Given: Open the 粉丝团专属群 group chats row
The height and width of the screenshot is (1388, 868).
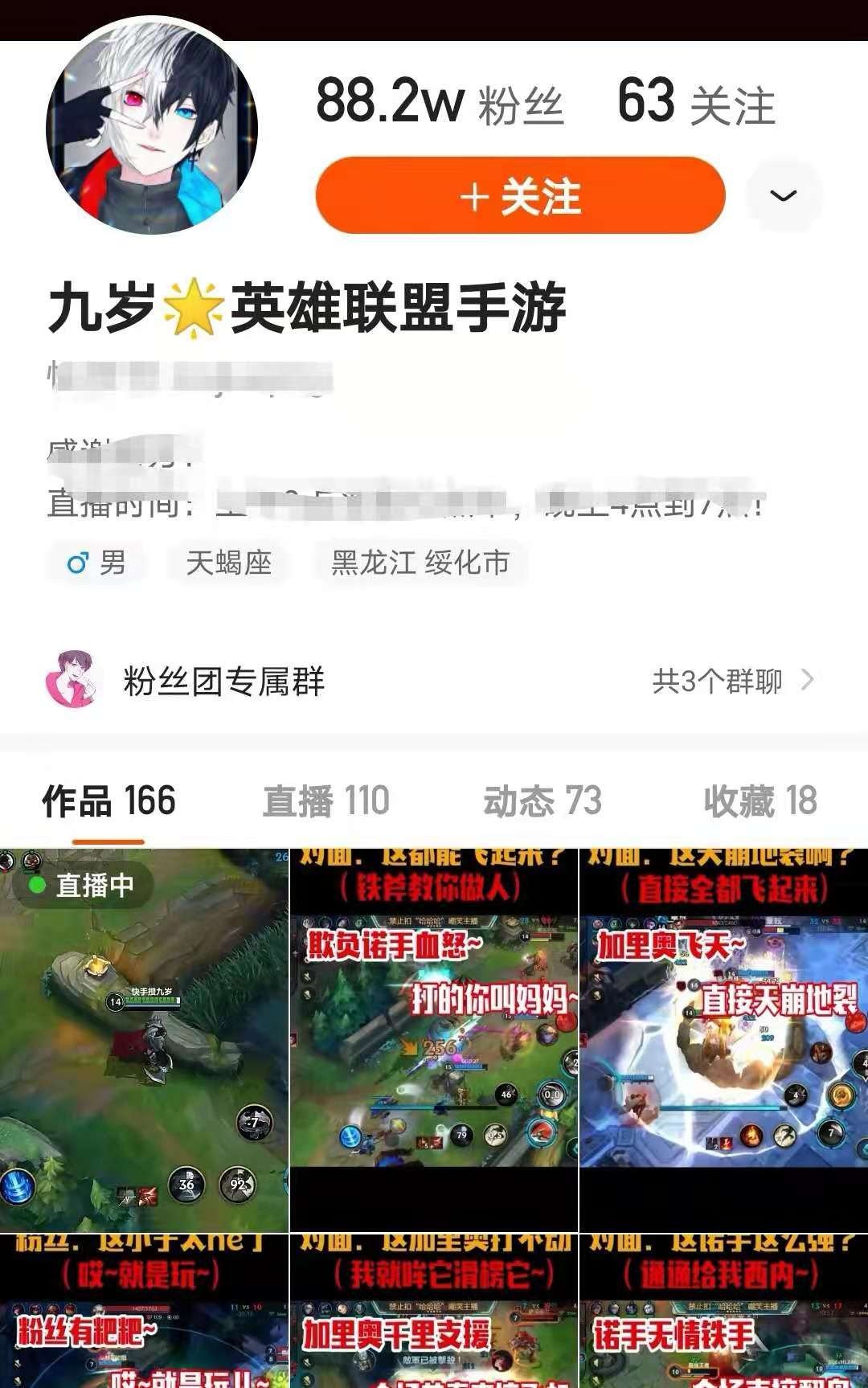Looking at the screenshot, I should 434,681.
